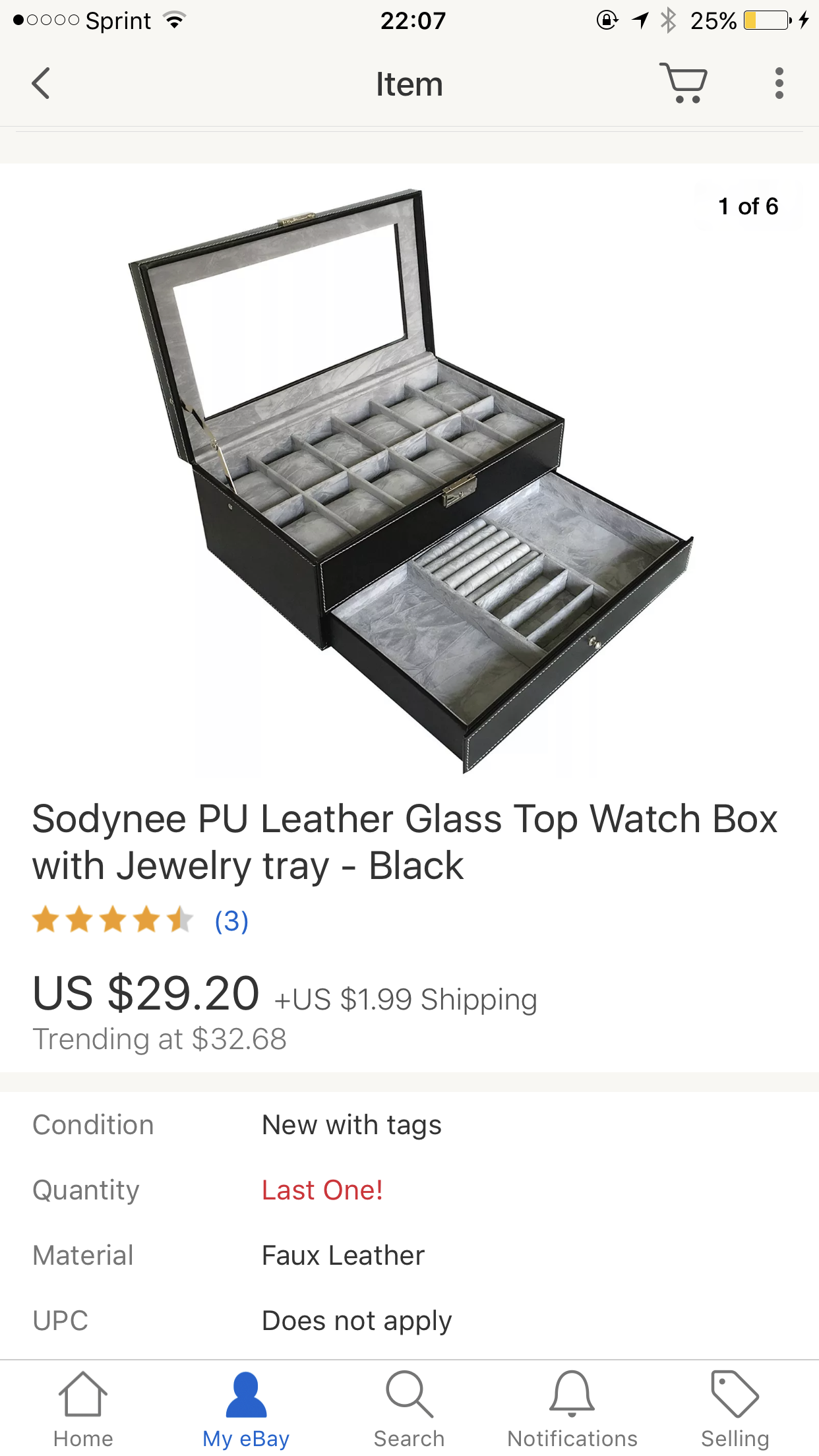Screen dimensions: 819x1456
Task: Go back from the Item page
Action: (x=41, y=84)
